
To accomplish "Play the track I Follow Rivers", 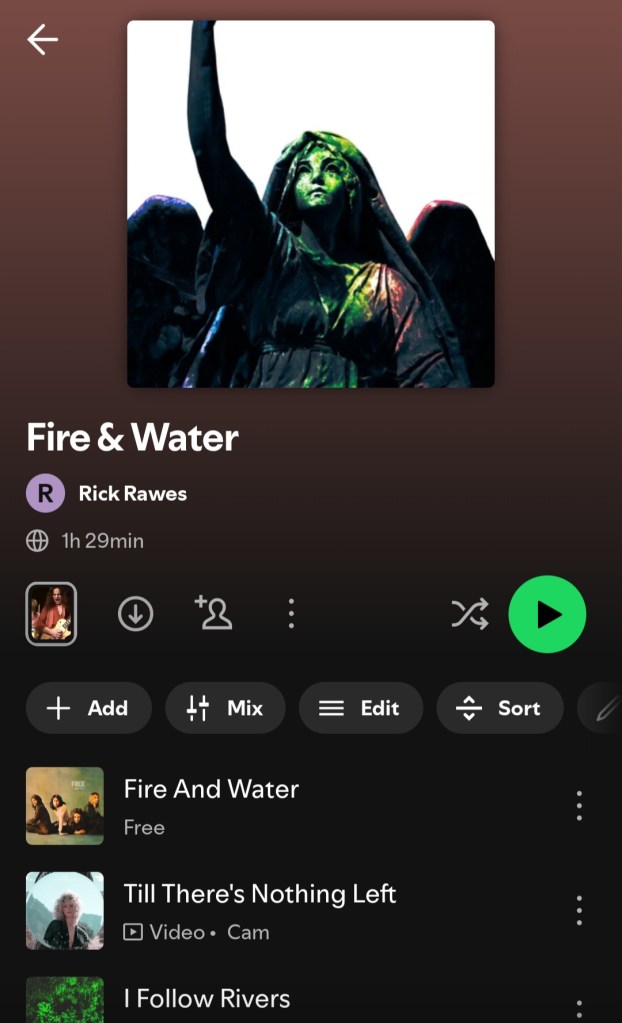I will click(x=206, y=998).
